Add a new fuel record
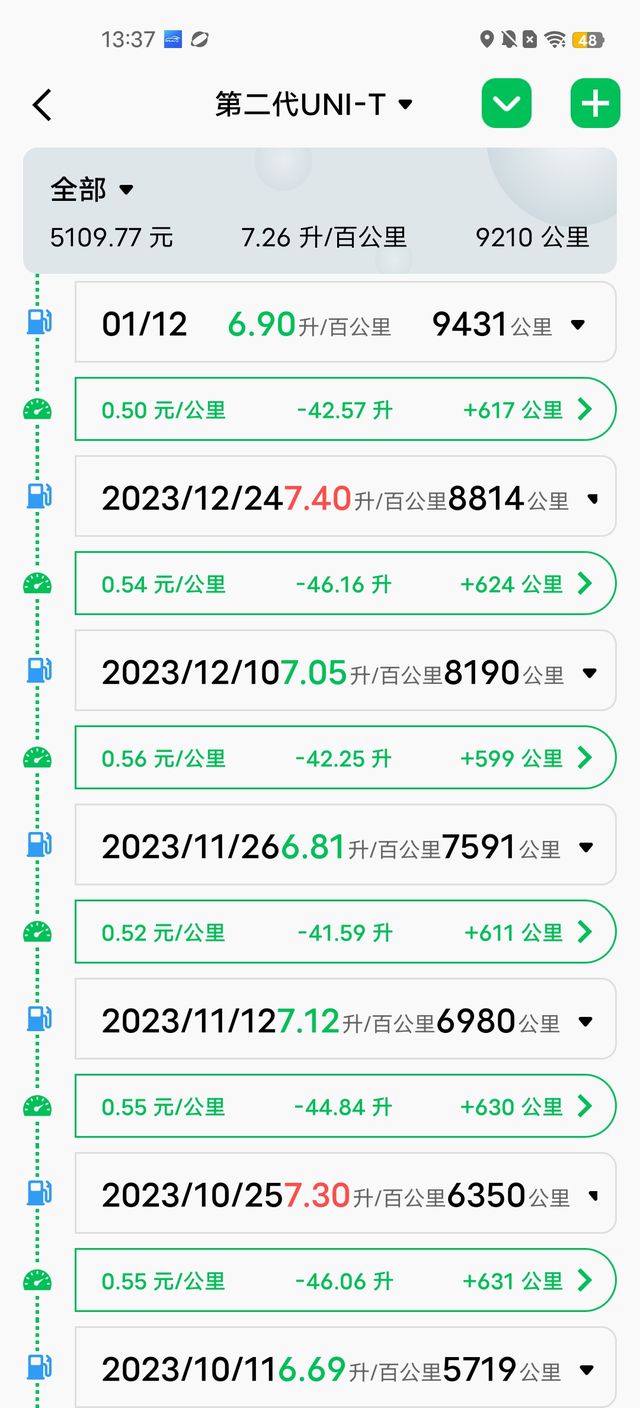 pos(595,104)
